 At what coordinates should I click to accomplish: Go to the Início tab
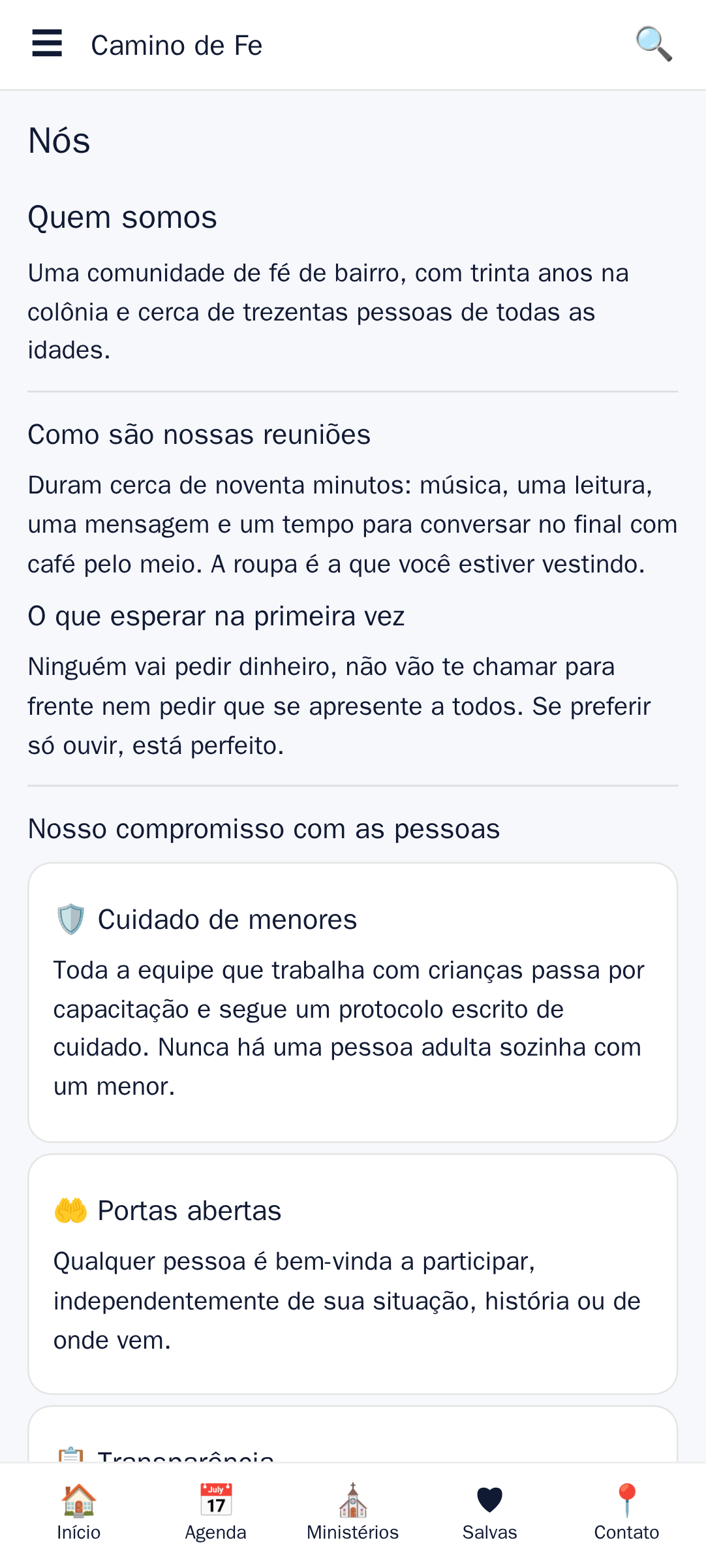coord(79,1512)
